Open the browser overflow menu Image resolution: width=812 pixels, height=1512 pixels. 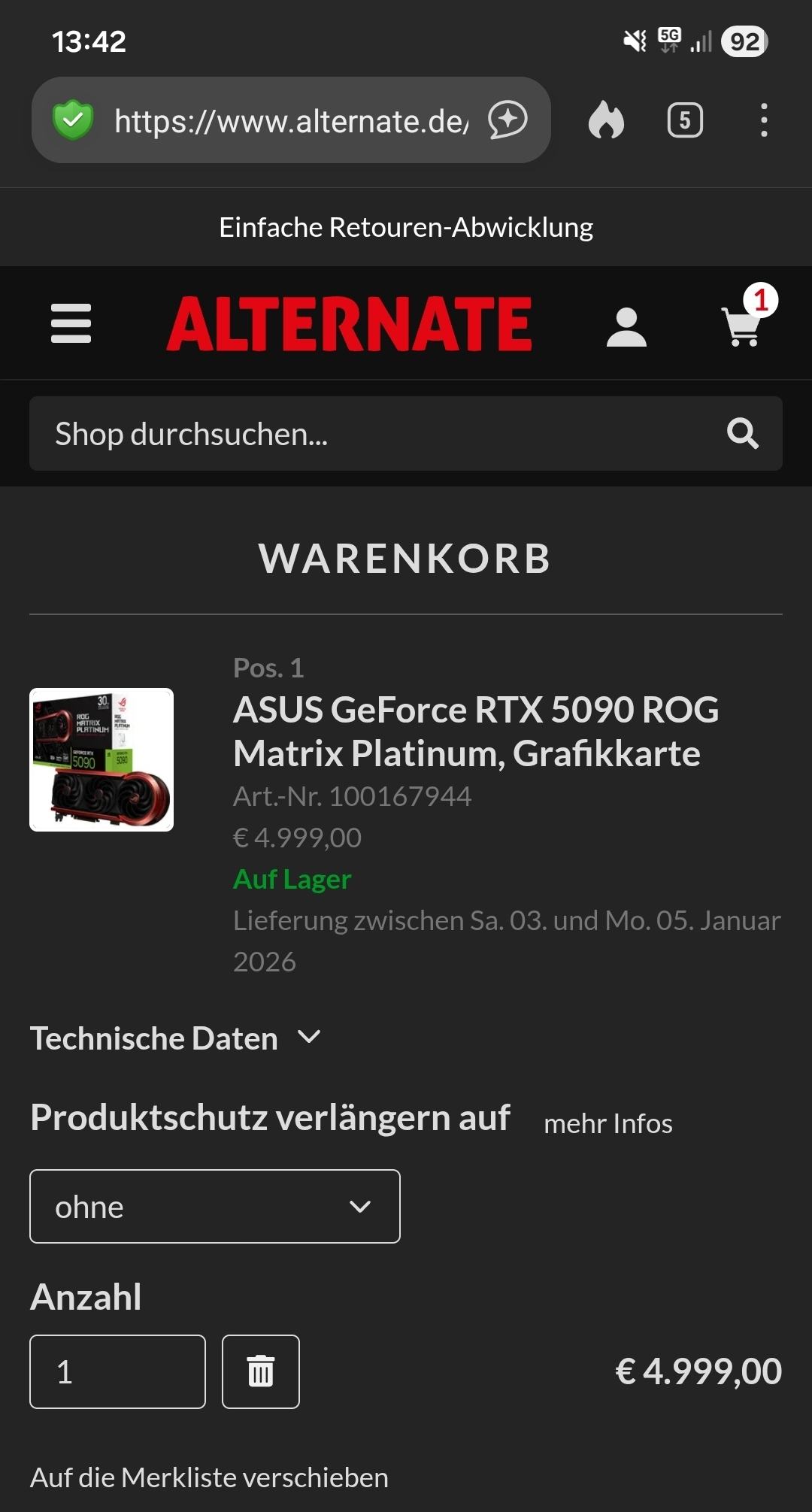point(764,120)
